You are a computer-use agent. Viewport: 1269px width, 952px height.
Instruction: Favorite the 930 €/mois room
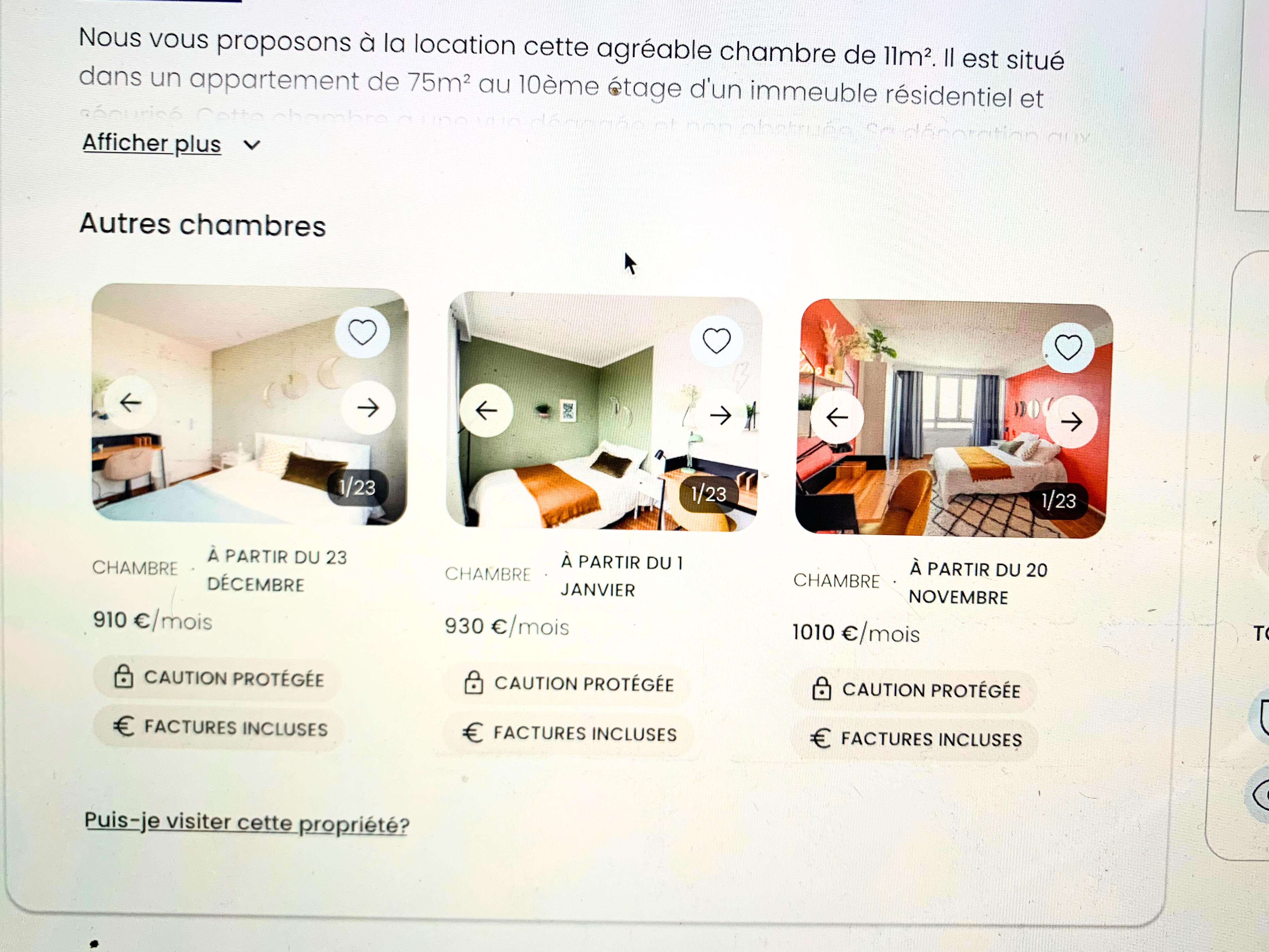[x=716, y=341]
